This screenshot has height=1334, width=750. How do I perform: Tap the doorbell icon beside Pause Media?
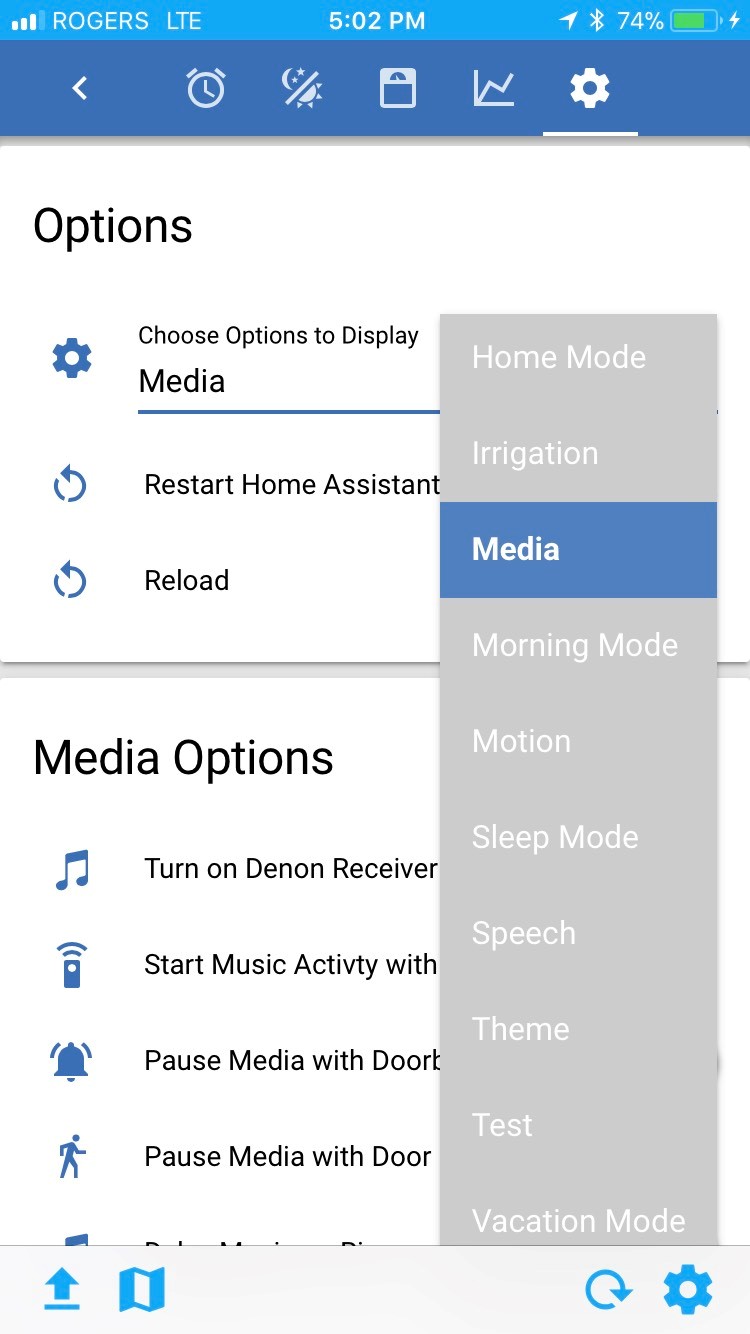71,1060
